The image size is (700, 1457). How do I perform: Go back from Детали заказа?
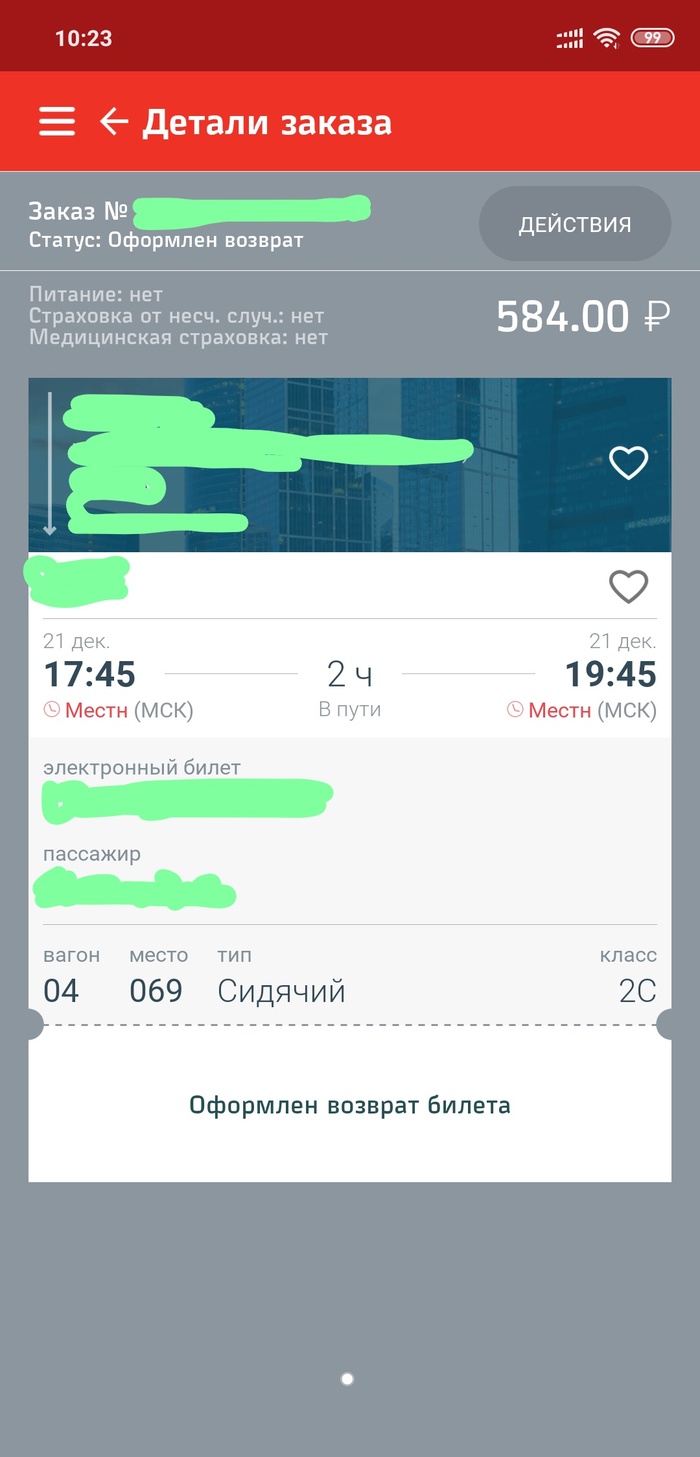click(x=114, y=122)
